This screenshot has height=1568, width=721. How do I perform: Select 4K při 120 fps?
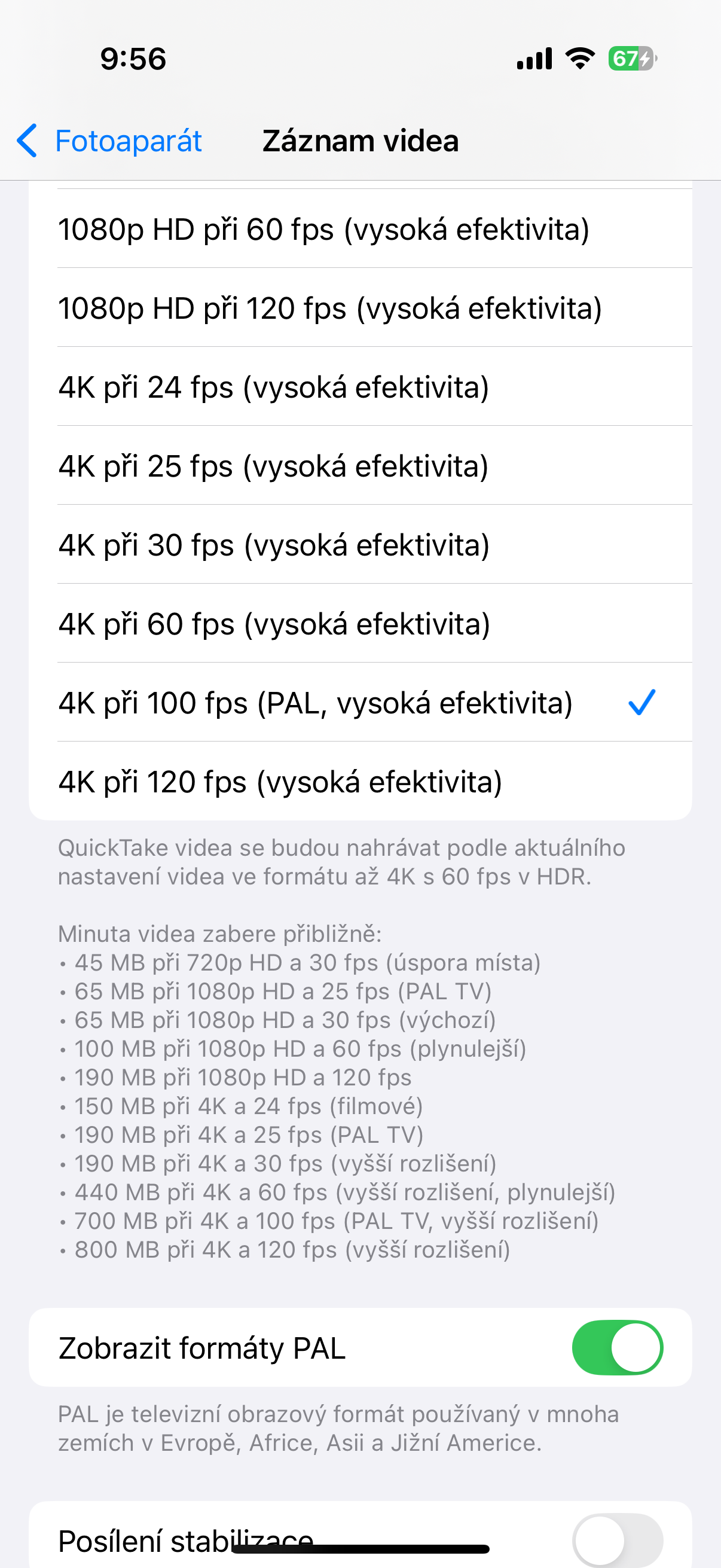[x=280, y=782]
